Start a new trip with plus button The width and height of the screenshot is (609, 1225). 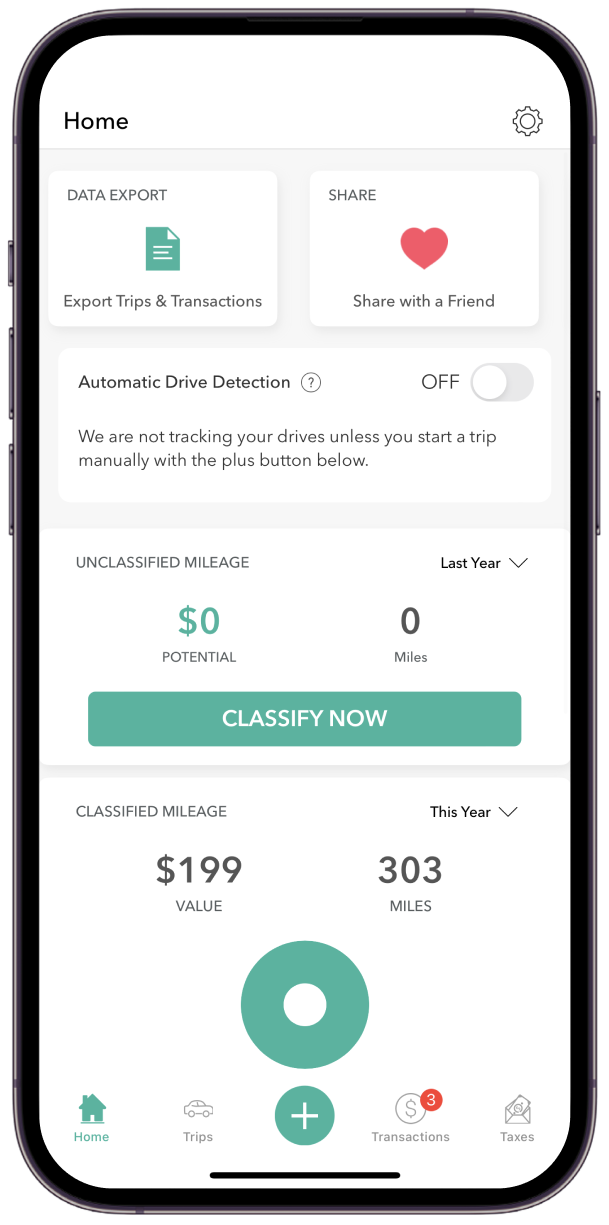point(304,1116)
